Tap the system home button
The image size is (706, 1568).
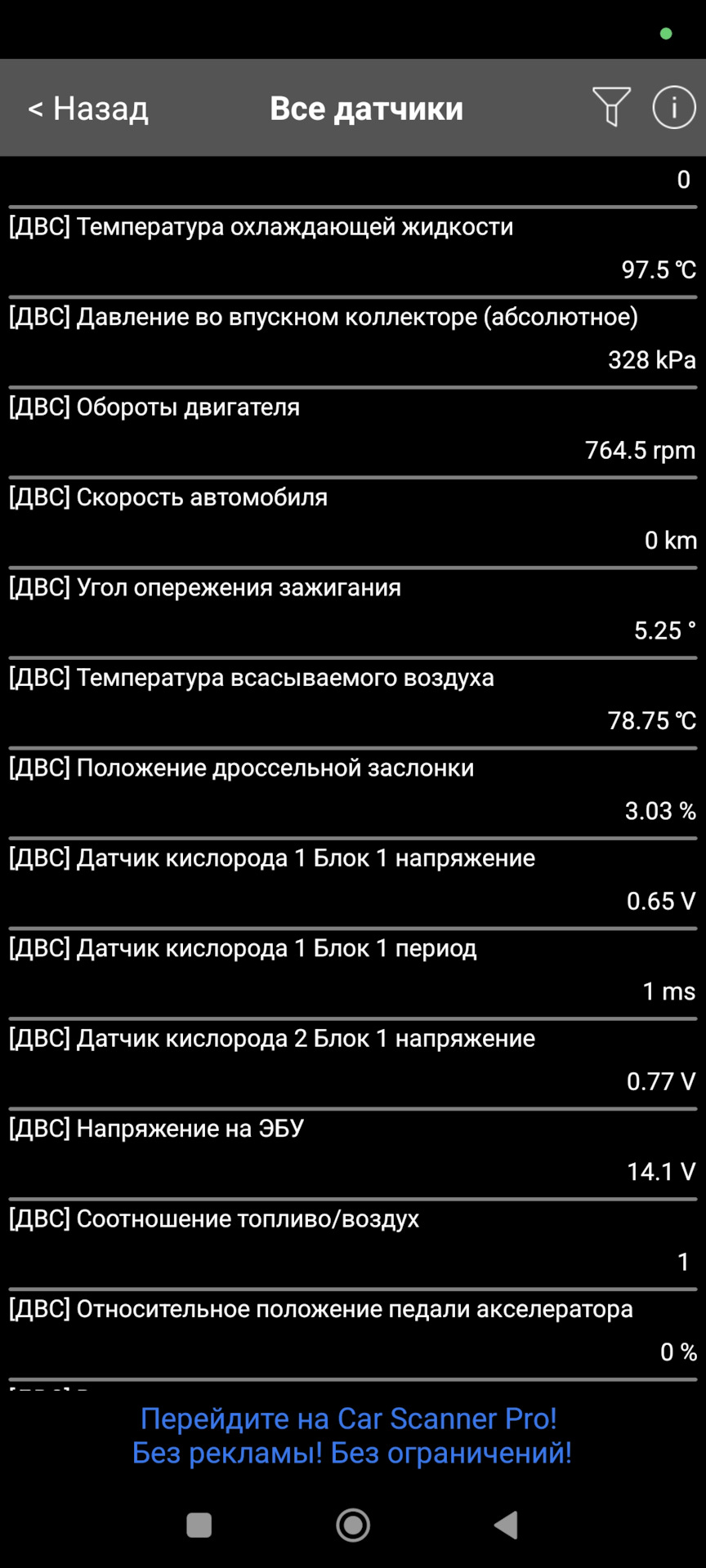coord(353,1525)
